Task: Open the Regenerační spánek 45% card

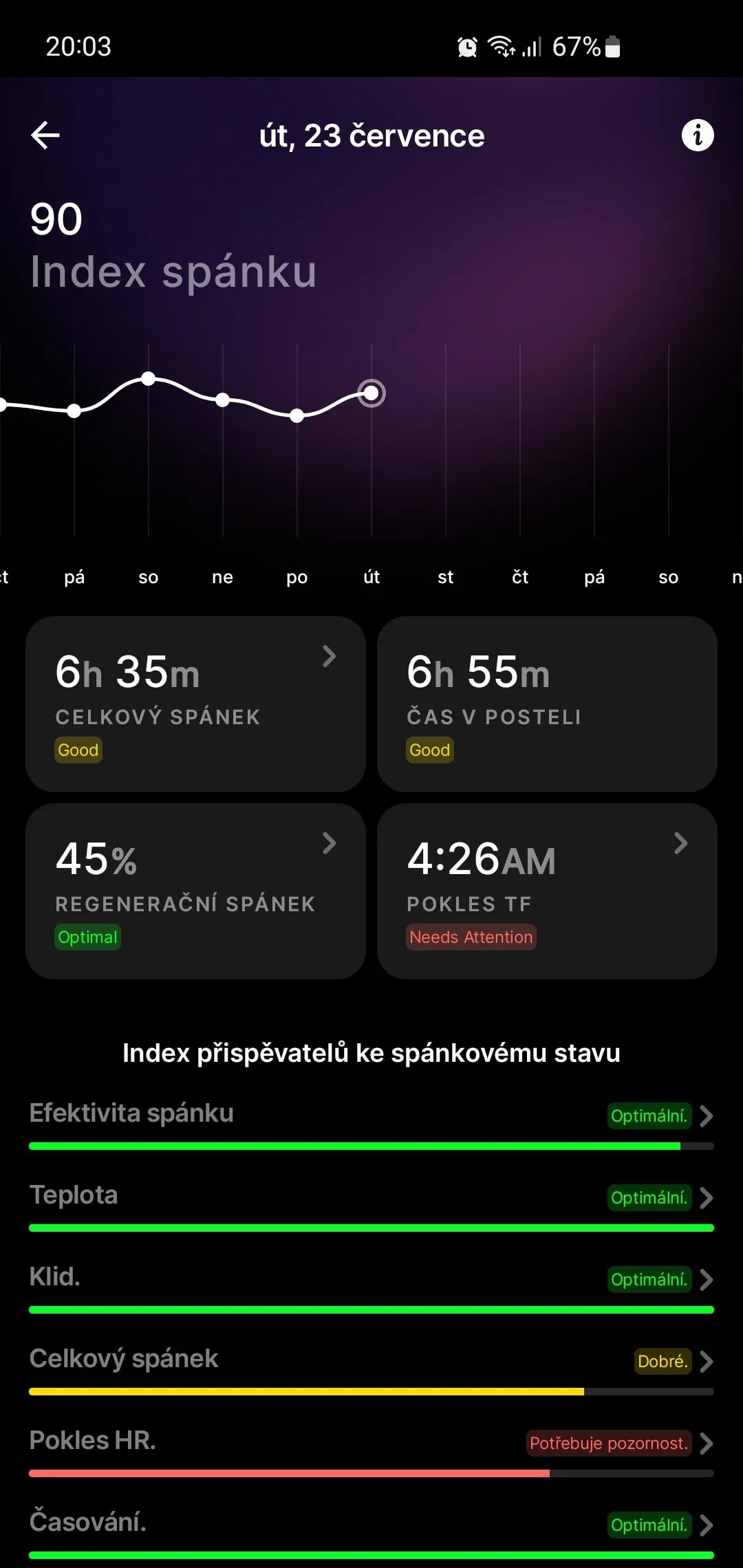Action: (x=195, y=891)
